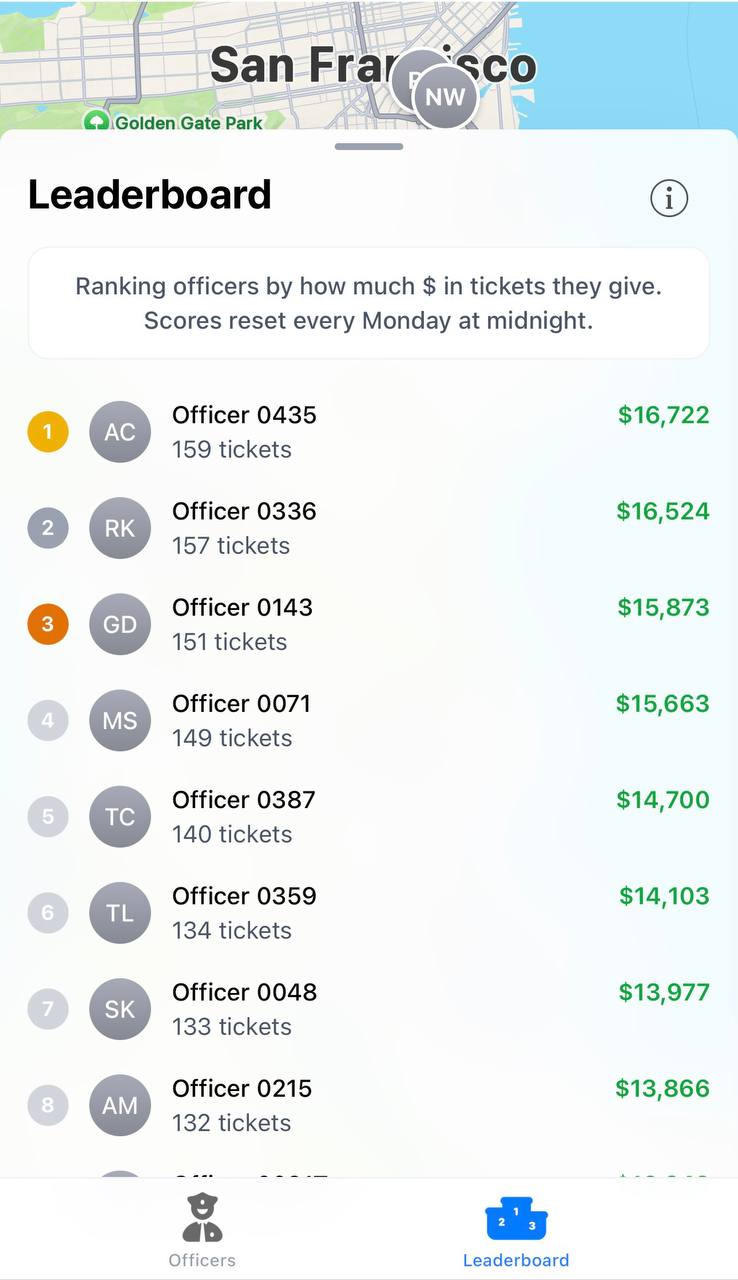Tap Officer 0387's $14,700 total
Screen dimensions: 738x1280
(662, 800)
